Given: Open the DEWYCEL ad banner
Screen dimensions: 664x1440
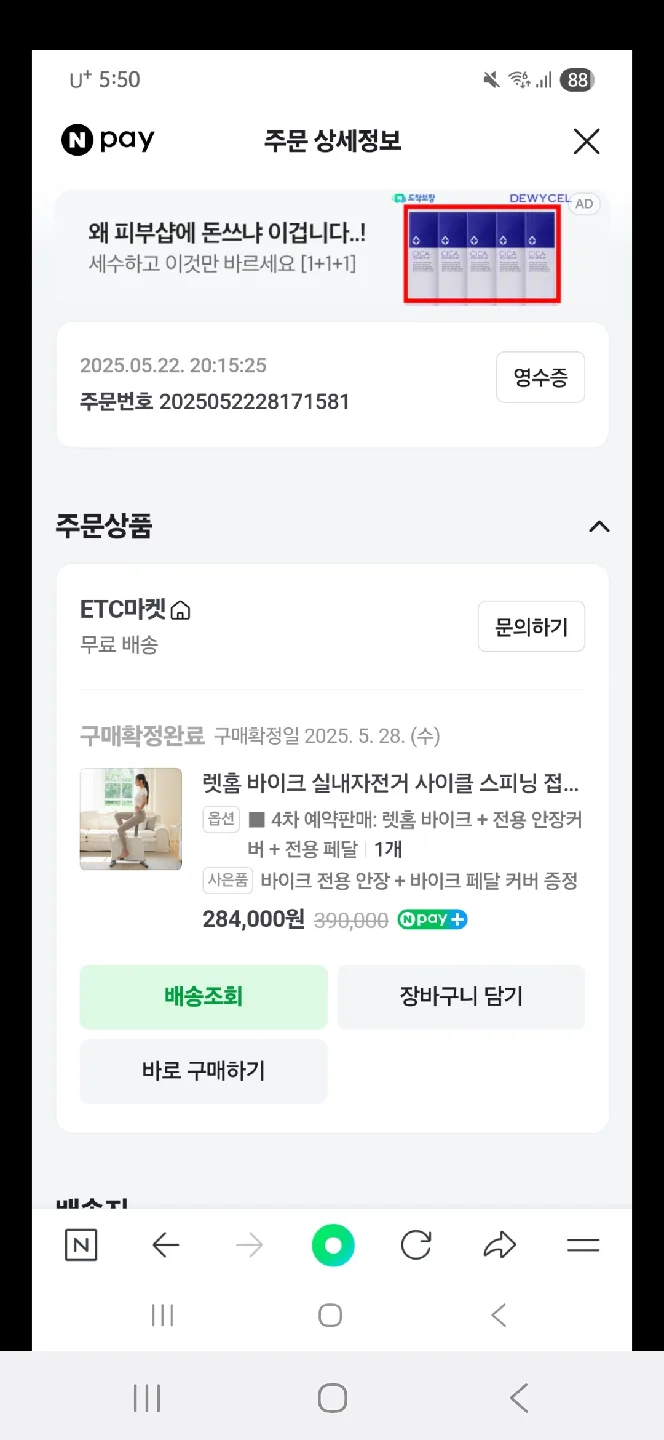Looking at the screenshot, I should 330,247.
